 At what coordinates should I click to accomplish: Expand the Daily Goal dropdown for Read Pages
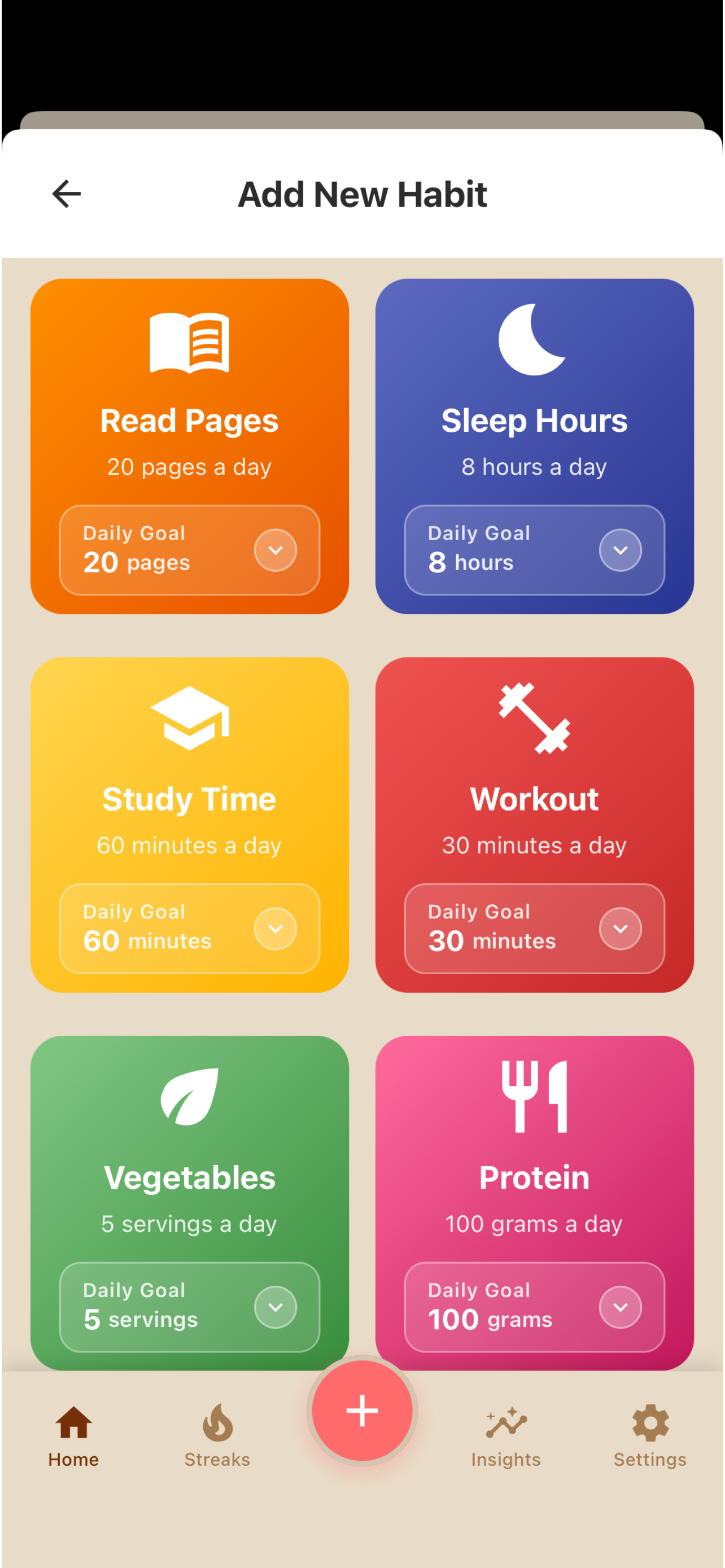(274, 550)
